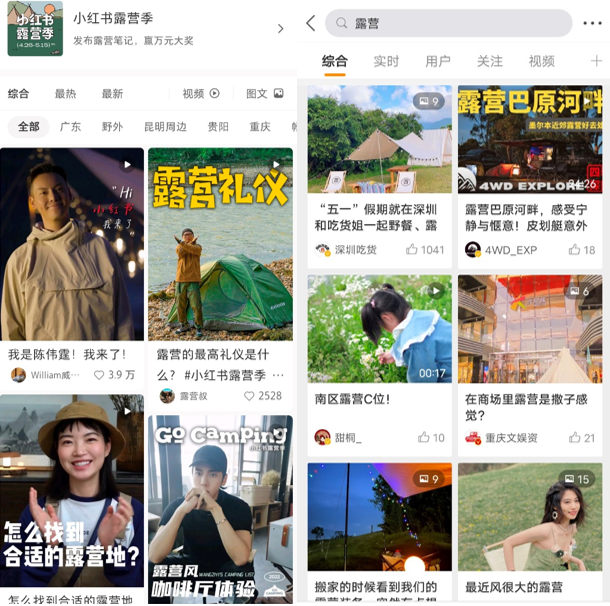
Task: Switch to the 实时 tab
Action: (386, 62)
